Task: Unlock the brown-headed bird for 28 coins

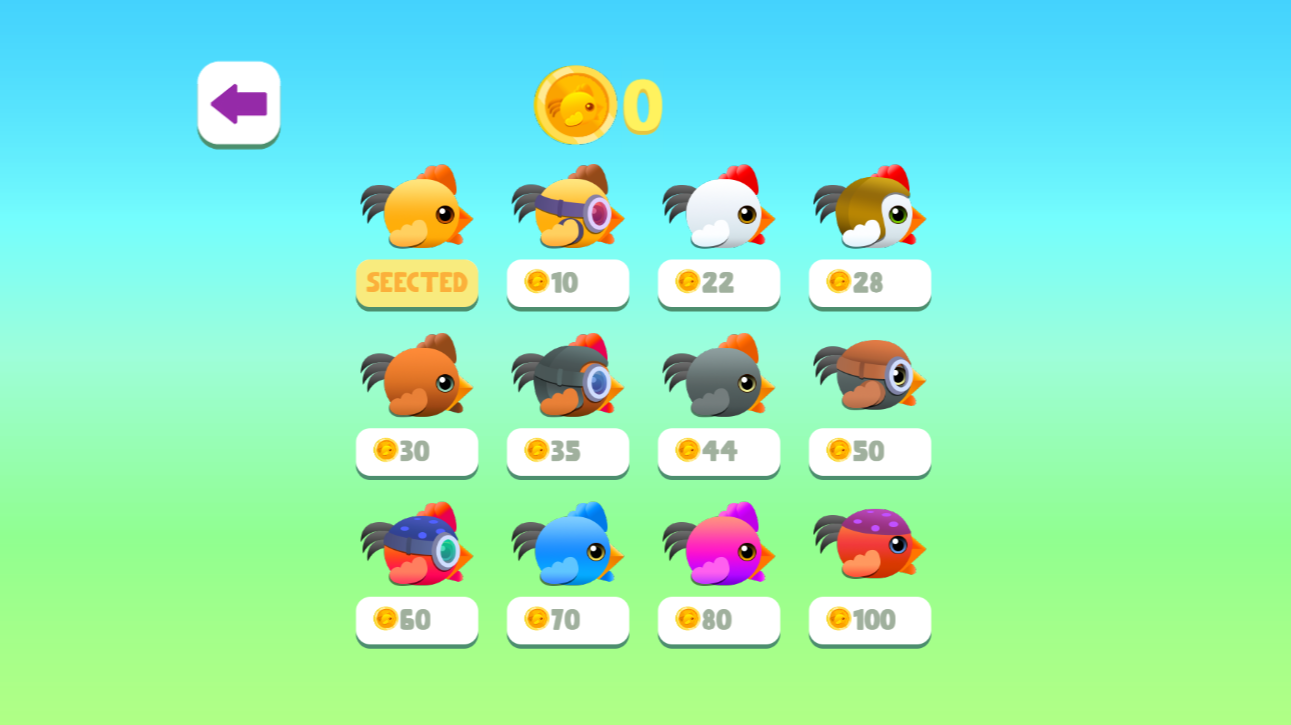Action: coord(869,283)
